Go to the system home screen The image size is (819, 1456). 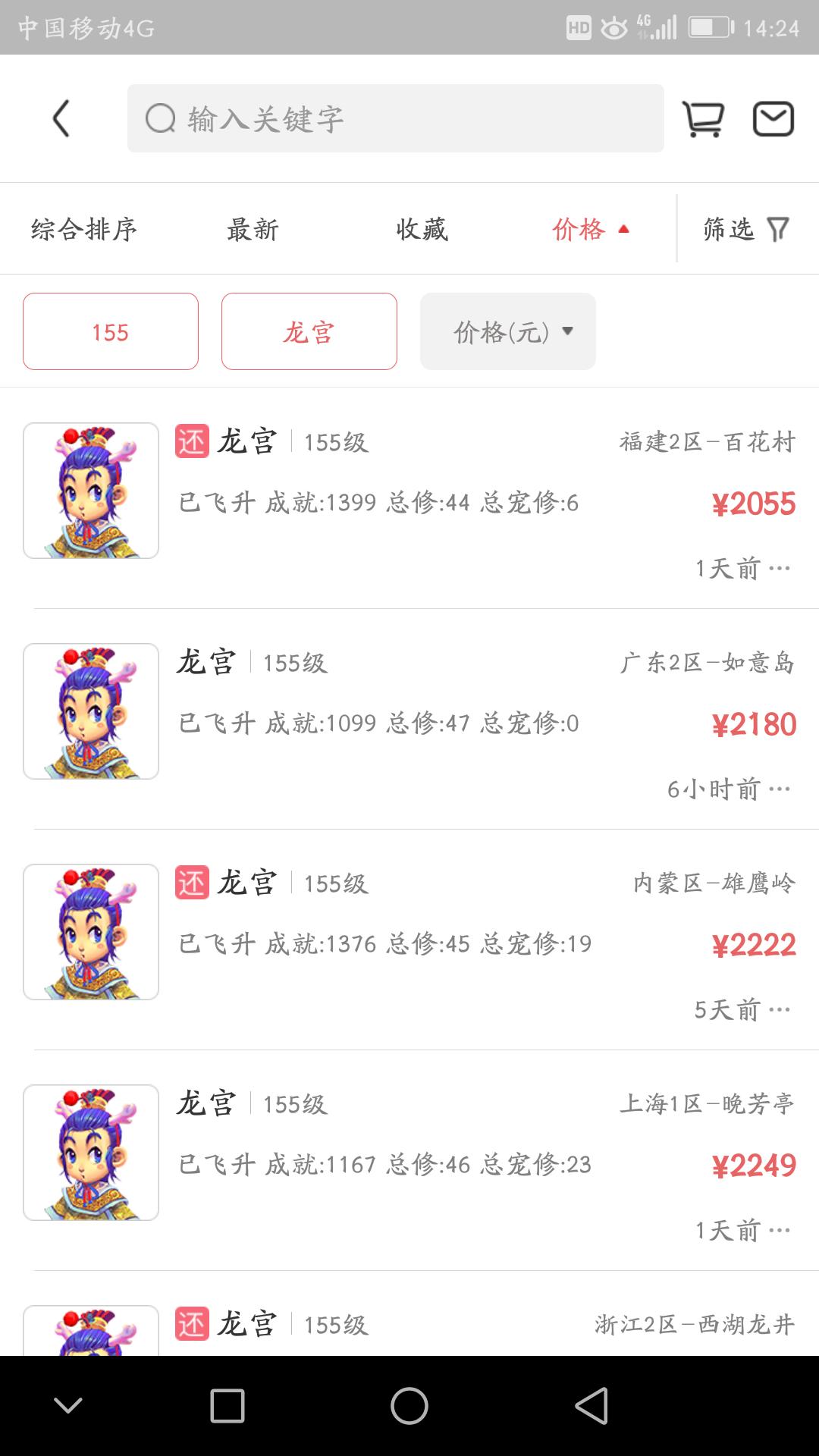pos(409,1407)
